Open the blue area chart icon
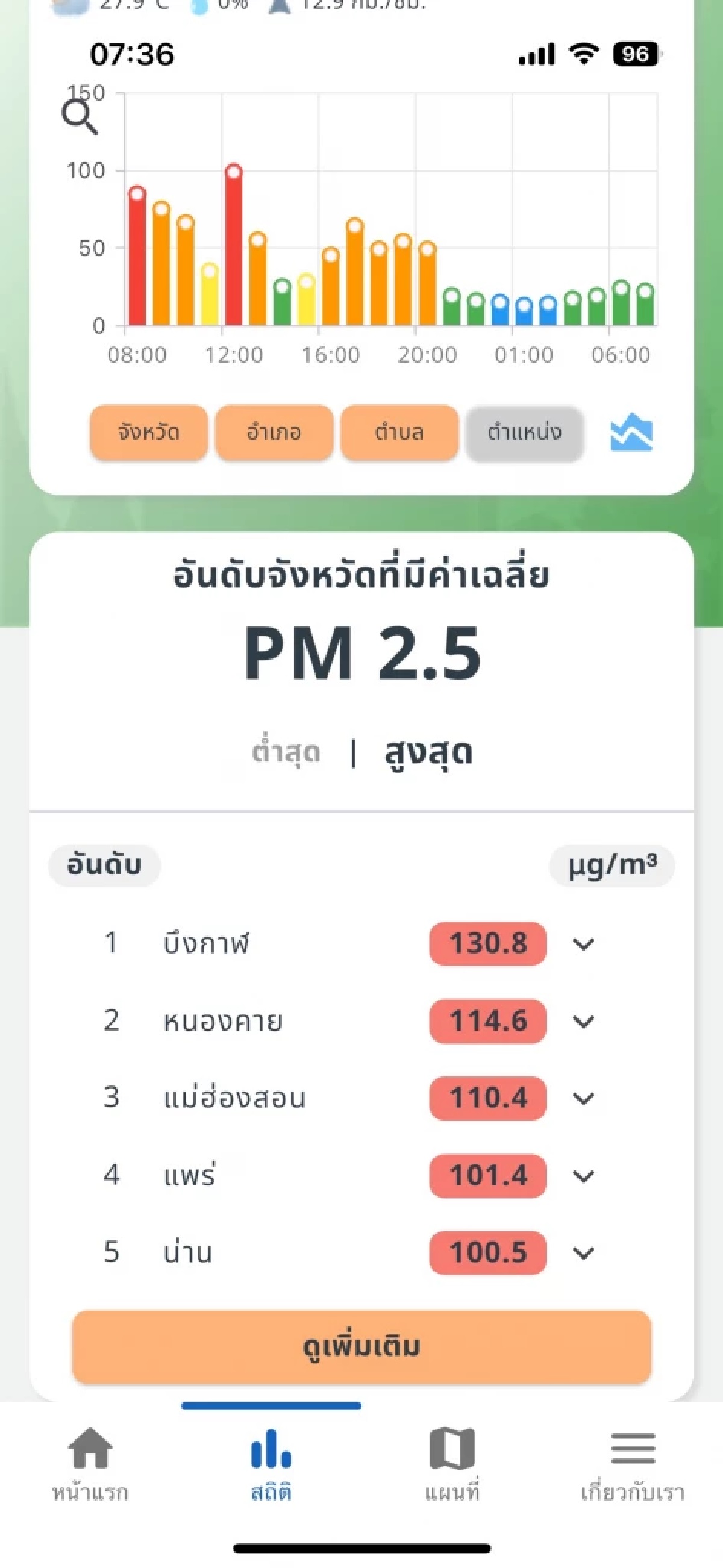 (631, 432)
